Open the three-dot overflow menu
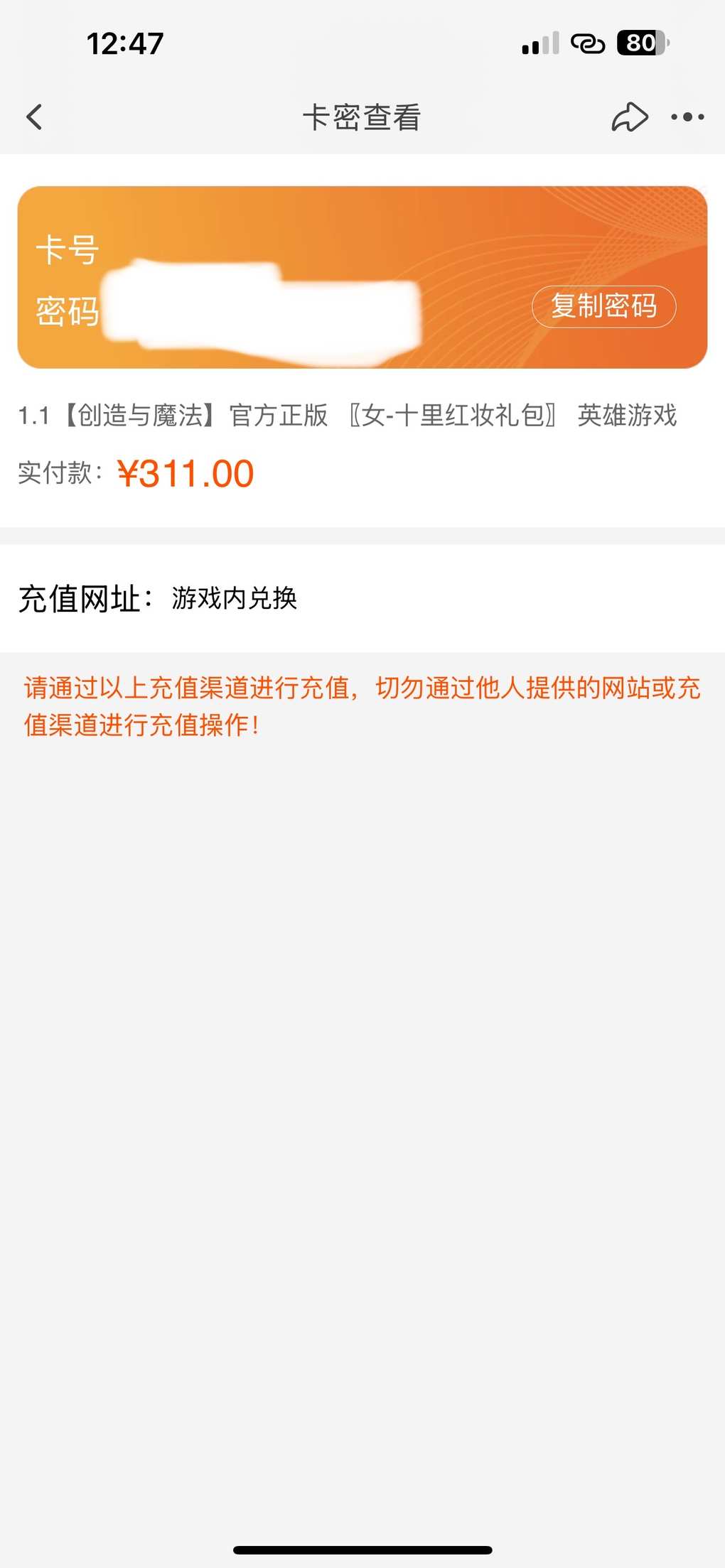The height and width of the screenshot is (1568, 725). (x=687, y=117)
